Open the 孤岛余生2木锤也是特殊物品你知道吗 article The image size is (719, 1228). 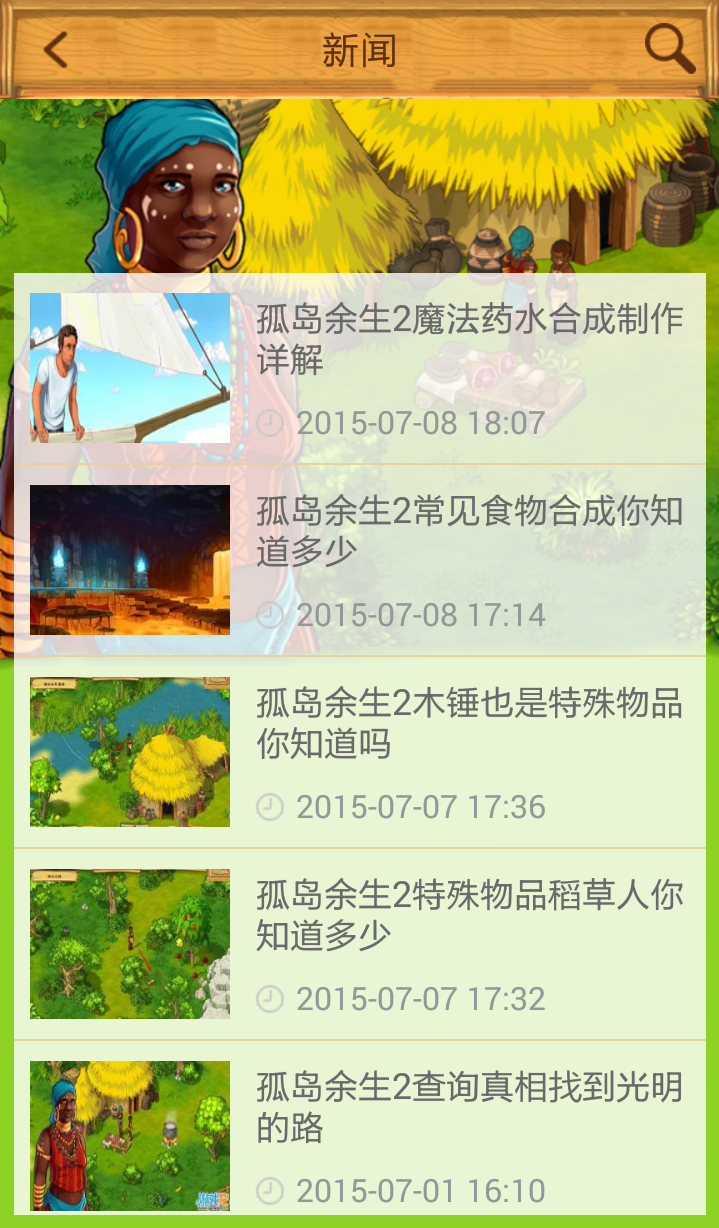469,723
